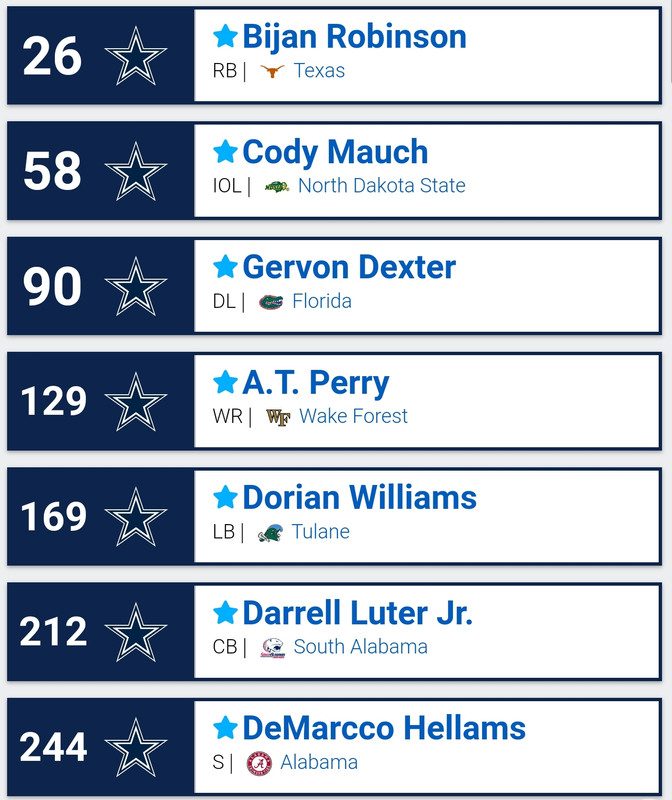Open the South Alabama school link
Image resolution: width=672 pixels, height=800 pixels.
pos(360,647)
